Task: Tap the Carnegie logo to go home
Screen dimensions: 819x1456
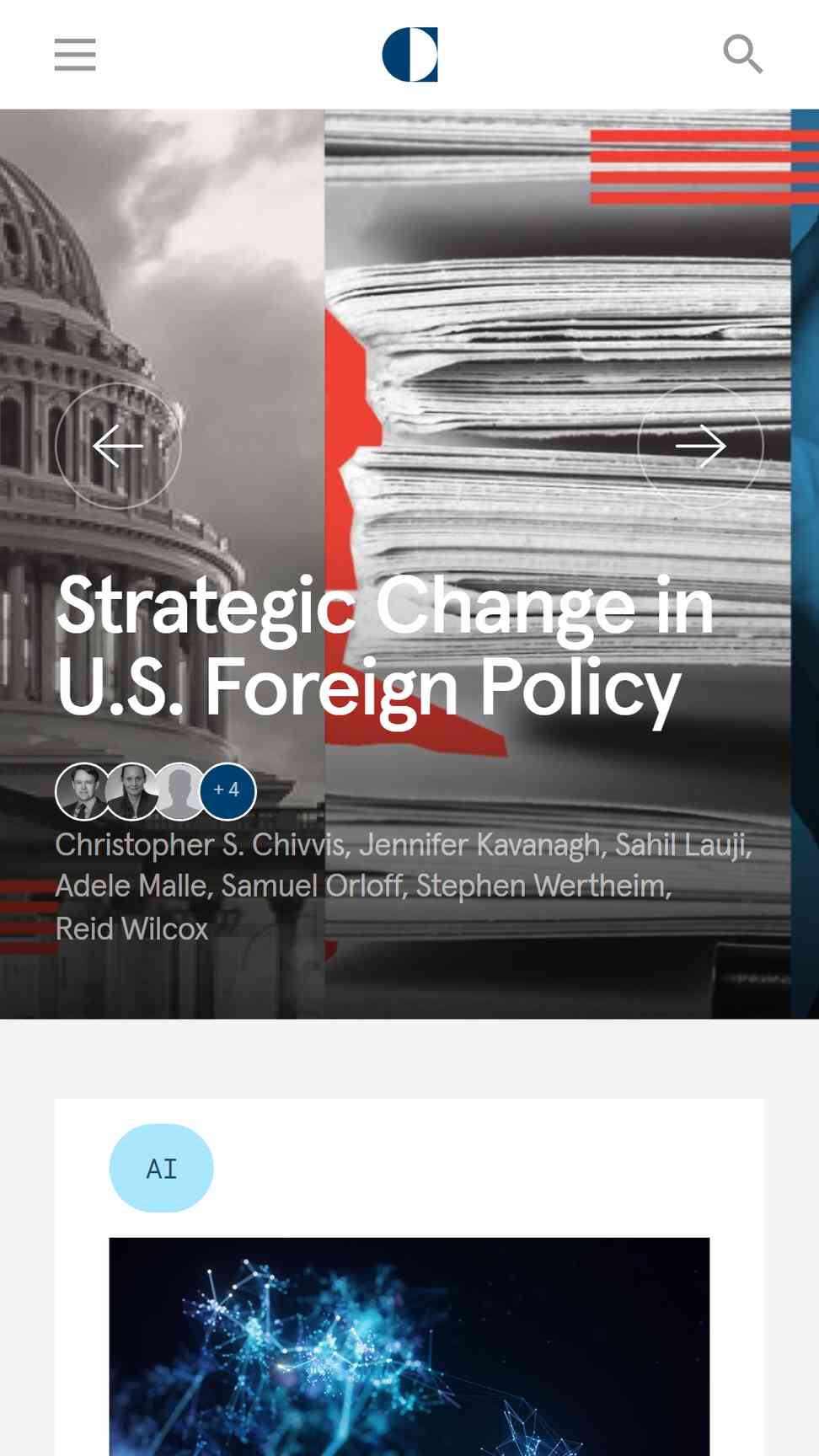Action: [409, 55]
